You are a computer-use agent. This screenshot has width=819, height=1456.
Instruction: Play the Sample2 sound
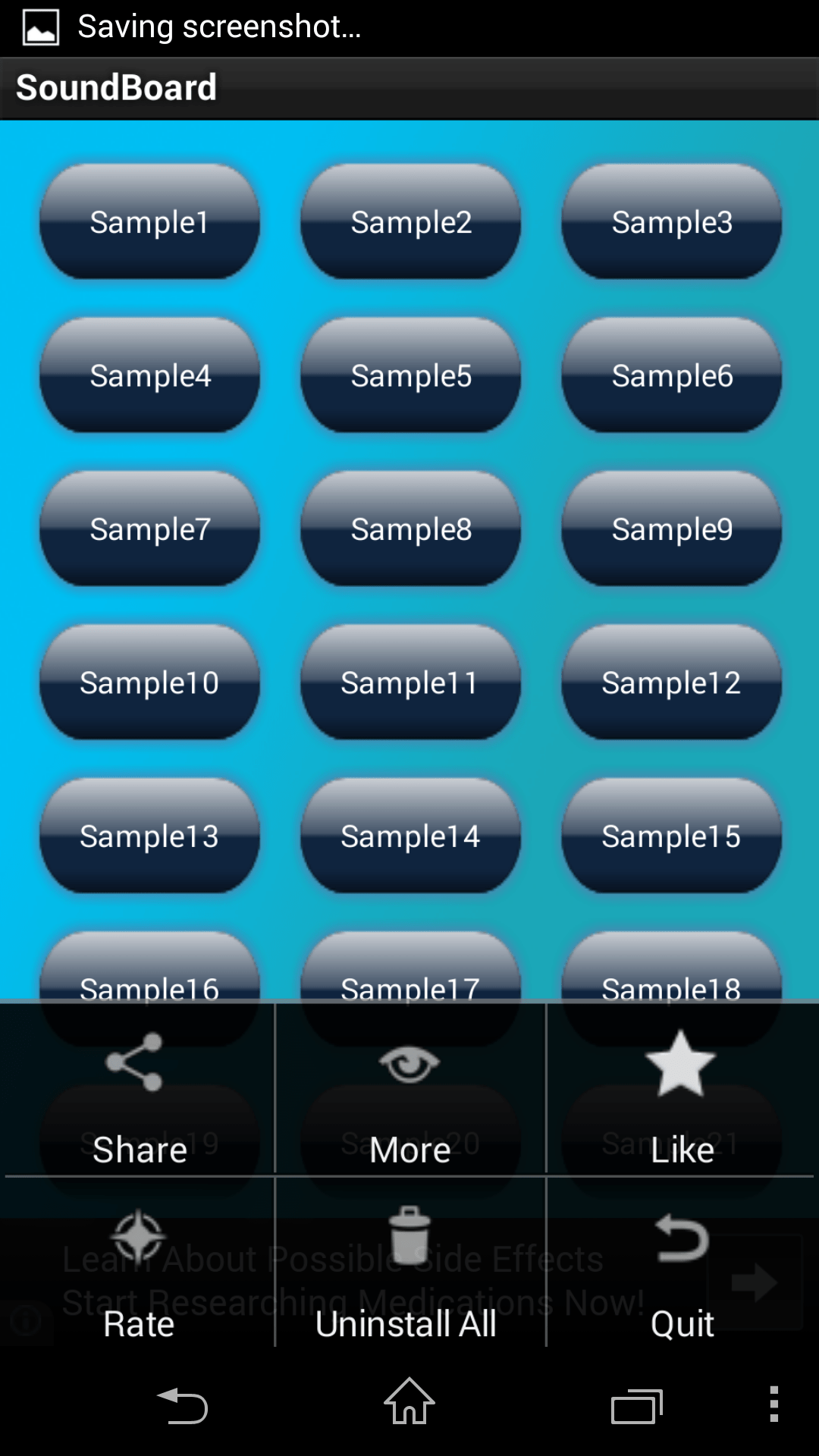click(x=410, y=221)
